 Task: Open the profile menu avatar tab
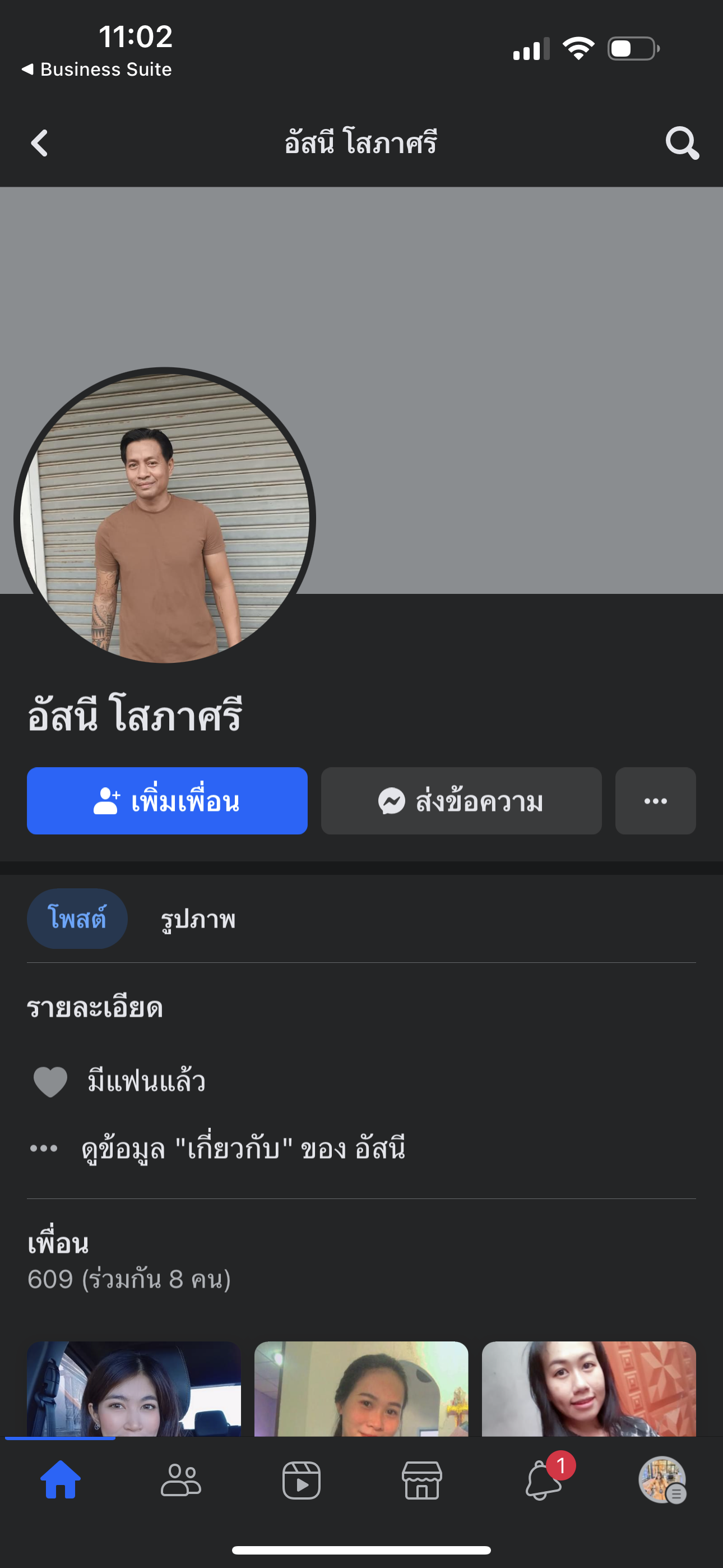662,1481
